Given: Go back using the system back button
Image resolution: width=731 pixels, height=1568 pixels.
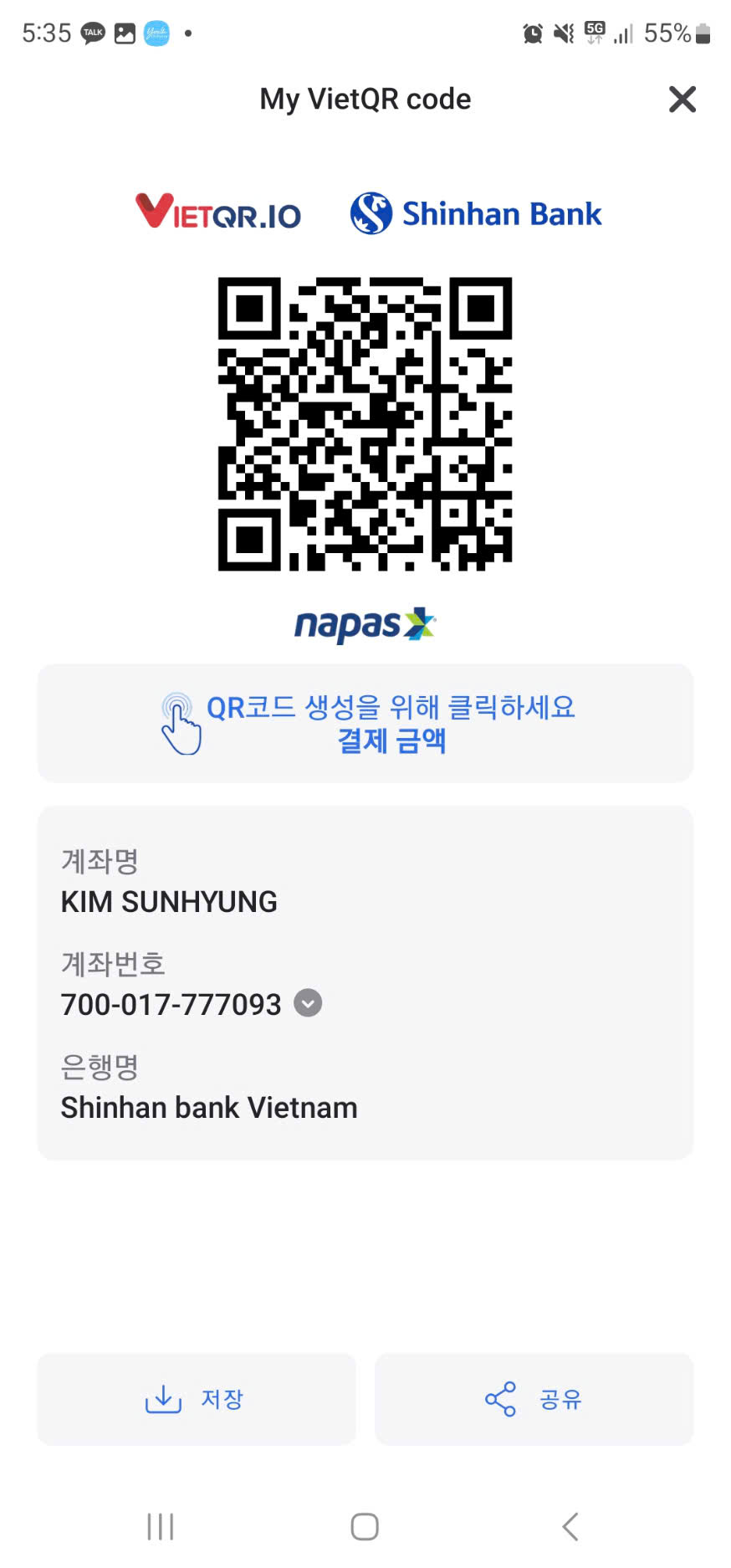Looking at the screenshot, I should point(570,1526).
